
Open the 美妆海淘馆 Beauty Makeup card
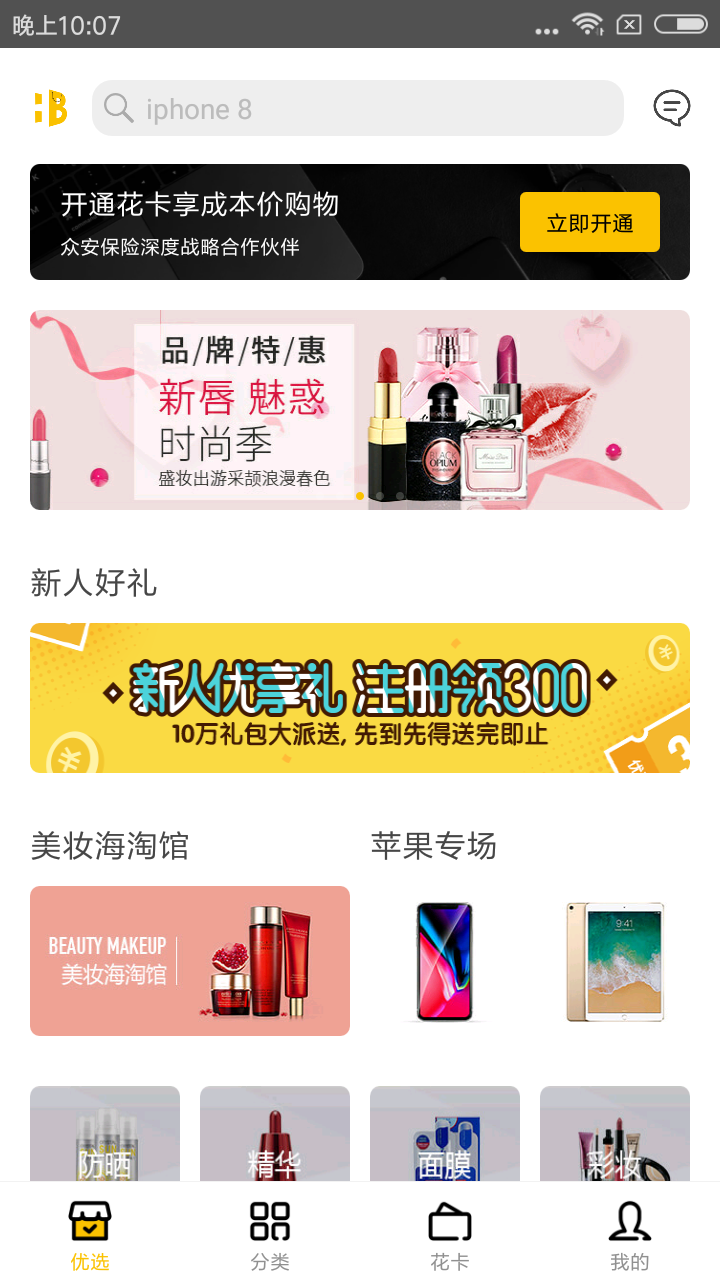(x=190, y=961)
